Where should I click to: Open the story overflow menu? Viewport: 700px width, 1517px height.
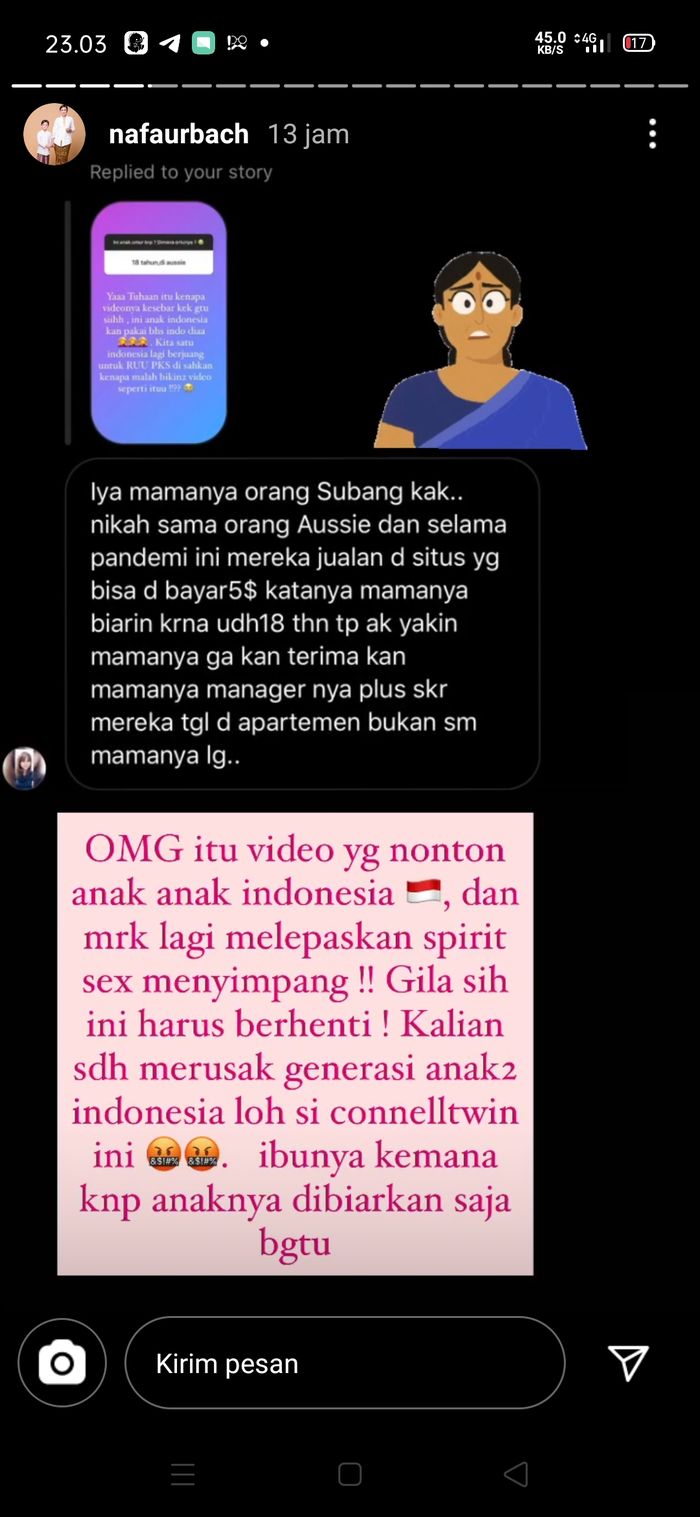[x=652, y=134]
